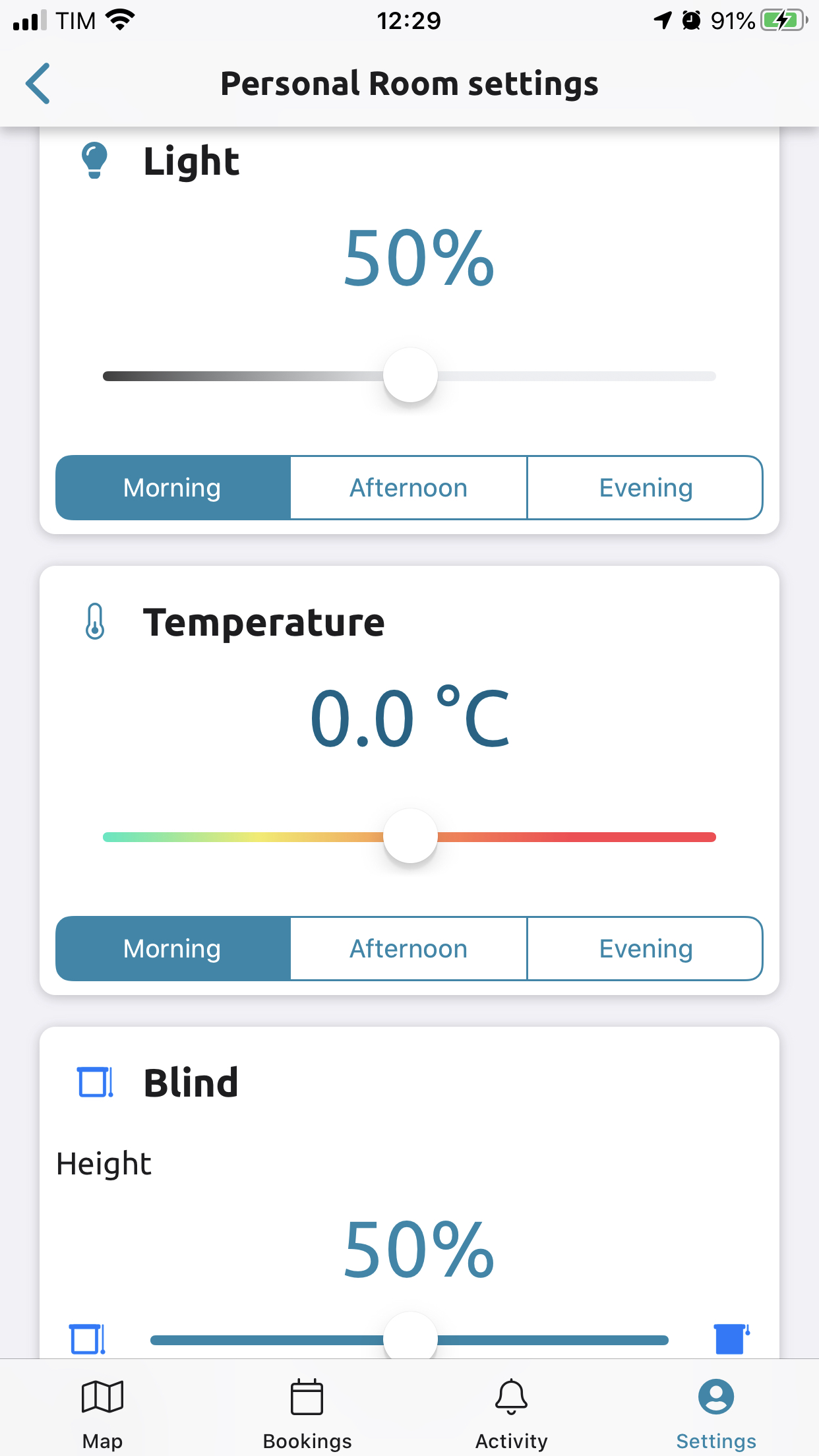819x1456 pixels.
Task: Tap the Light brightness slider handle
Action: click(410, 375)
